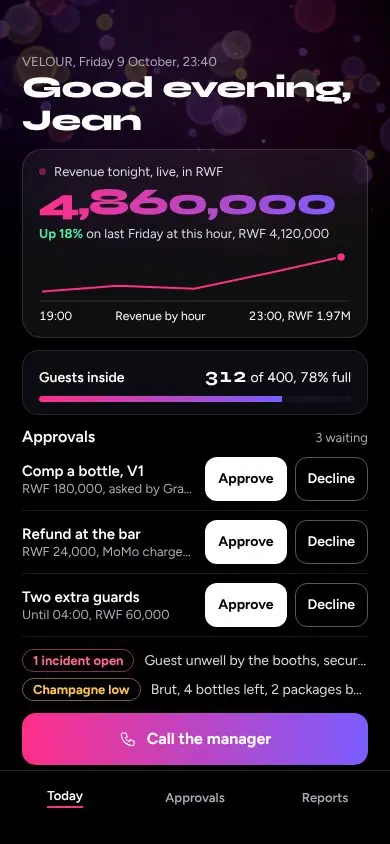Open the Guests inside capacity card
390x844 pixels.
tap(195, 383)
